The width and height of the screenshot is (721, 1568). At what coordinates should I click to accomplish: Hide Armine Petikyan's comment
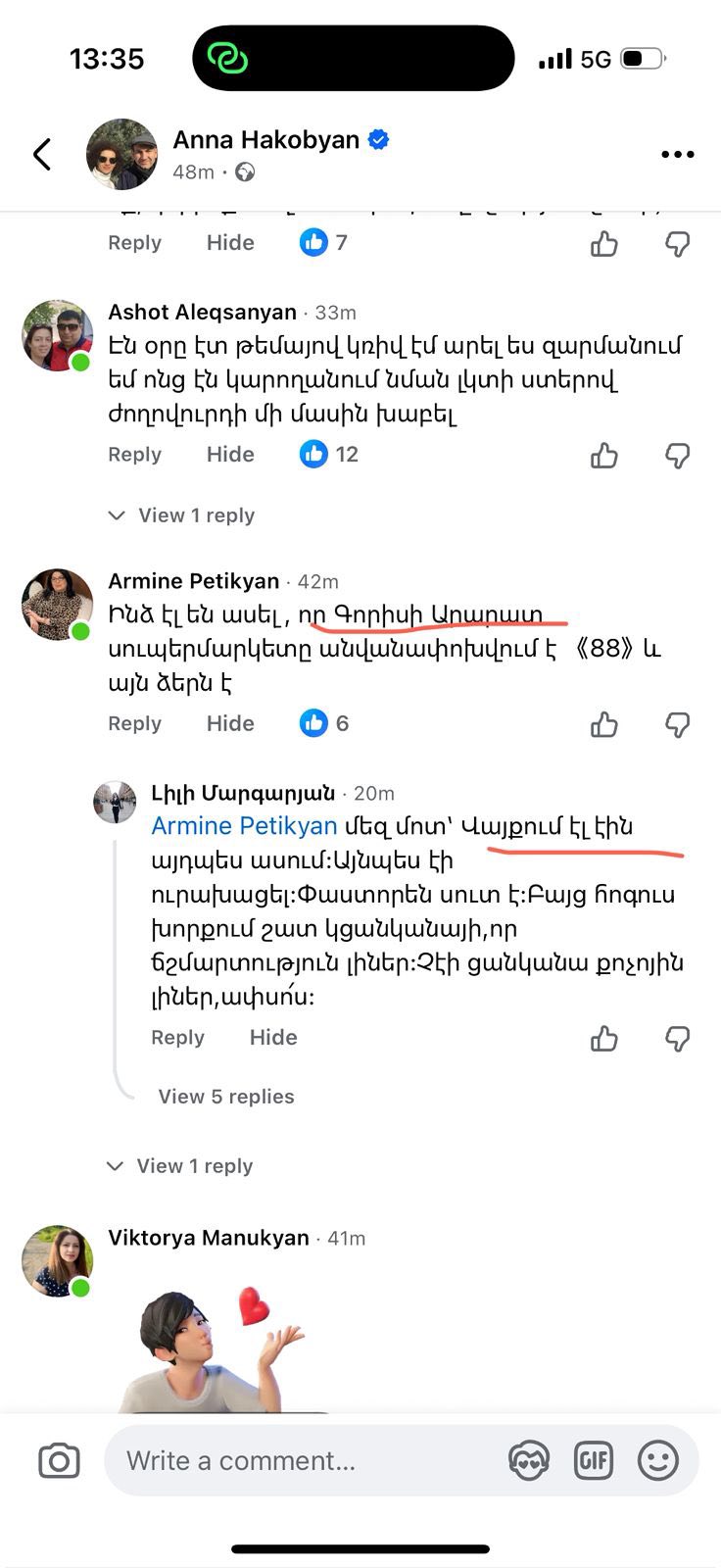point(230,723)
